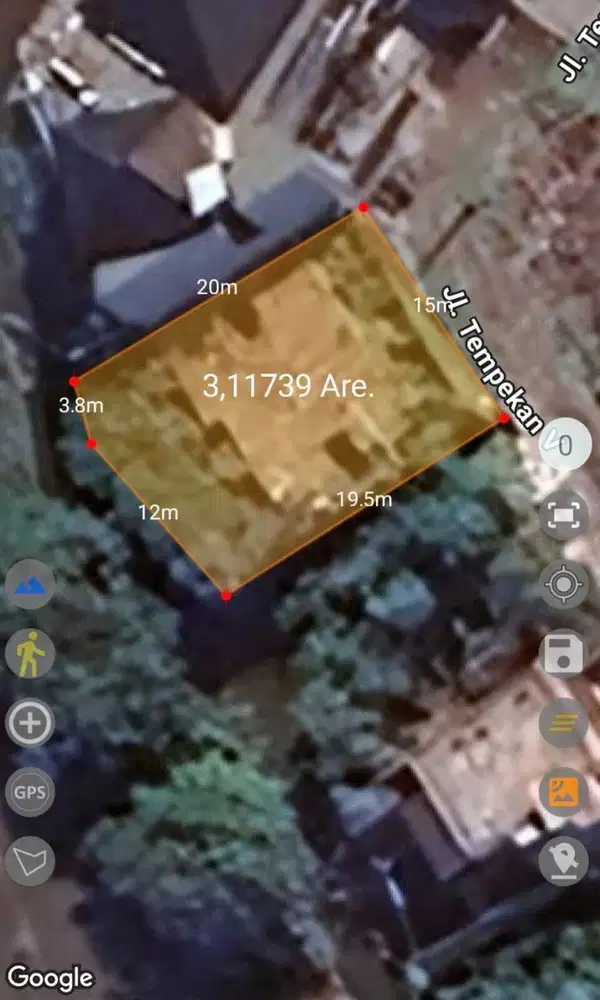The image size is (600, 1000).
Task: Save the measurement with the floppy disk
Action: pyautogui.click(x=564, y=654)
